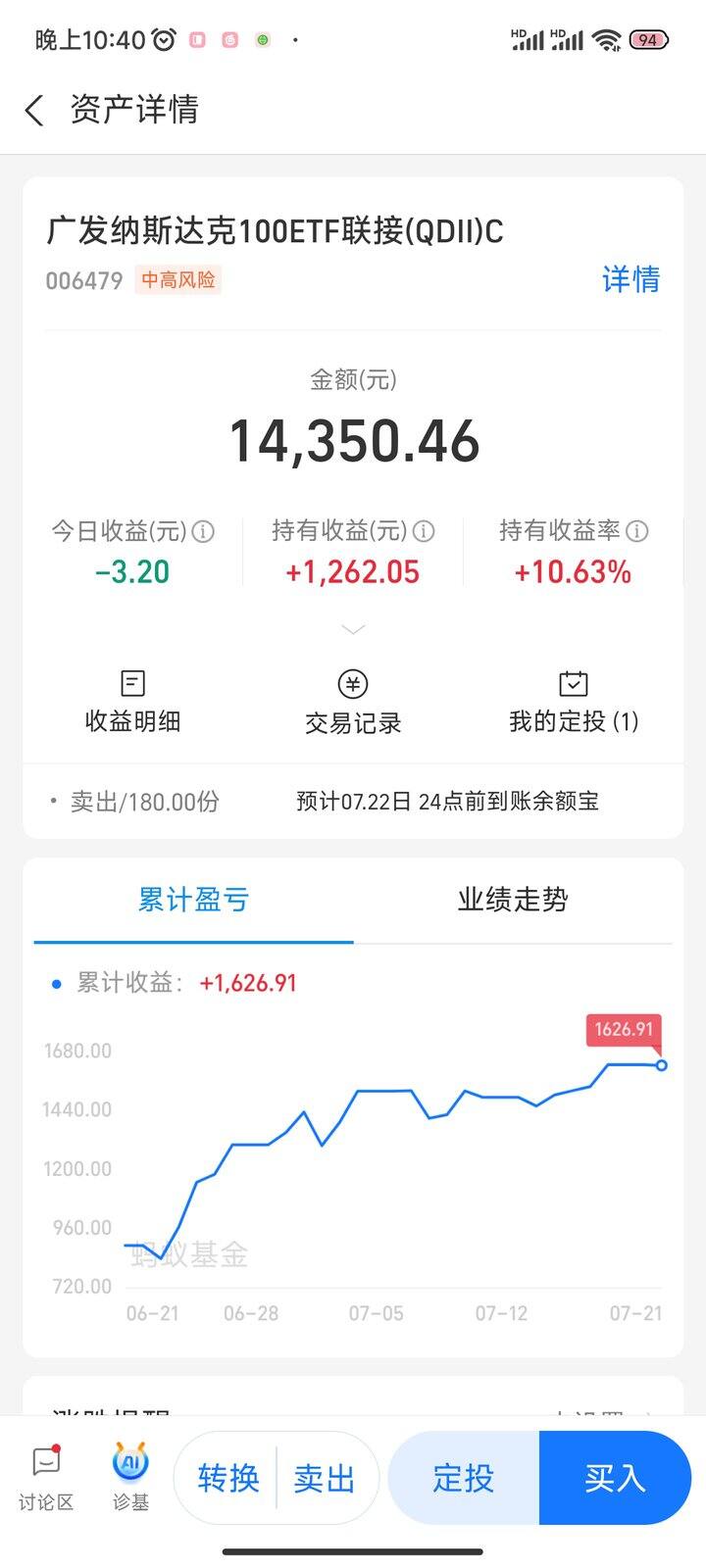Open 讨论区
The image size is (706, 1568).
(46, 1478)
